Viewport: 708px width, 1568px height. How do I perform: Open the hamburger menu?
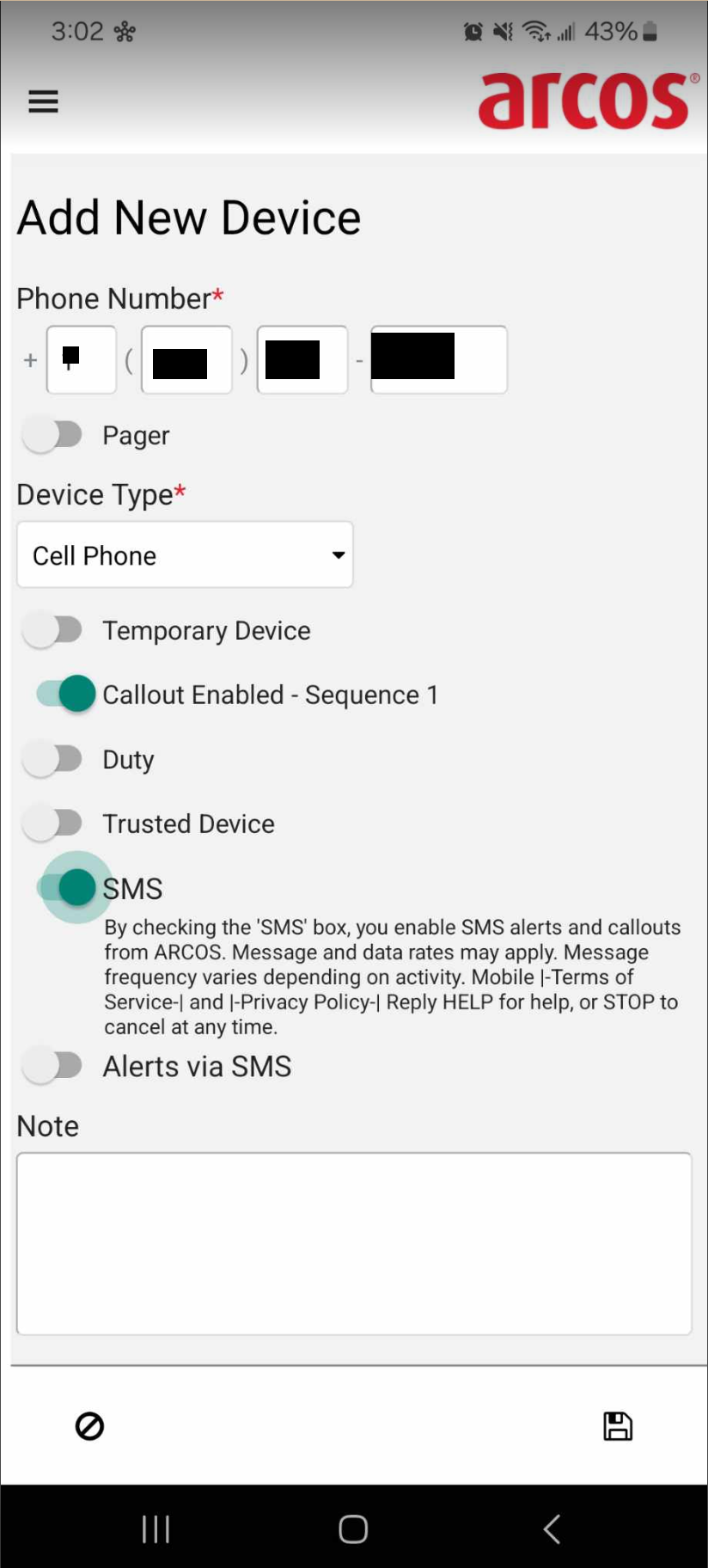tap(43, 101)
